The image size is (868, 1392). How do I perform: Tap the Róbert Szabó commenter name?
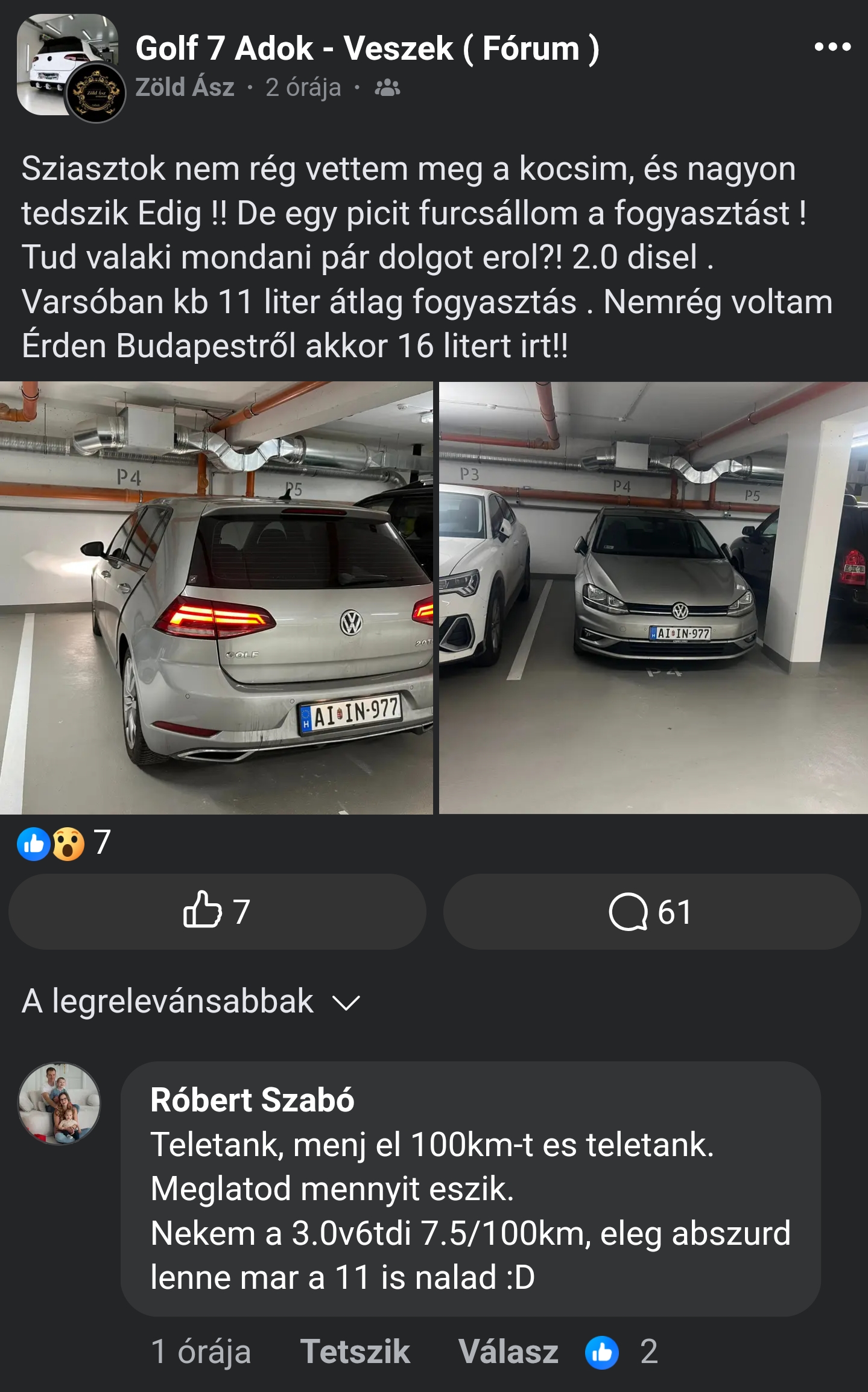click(252, 1099)
